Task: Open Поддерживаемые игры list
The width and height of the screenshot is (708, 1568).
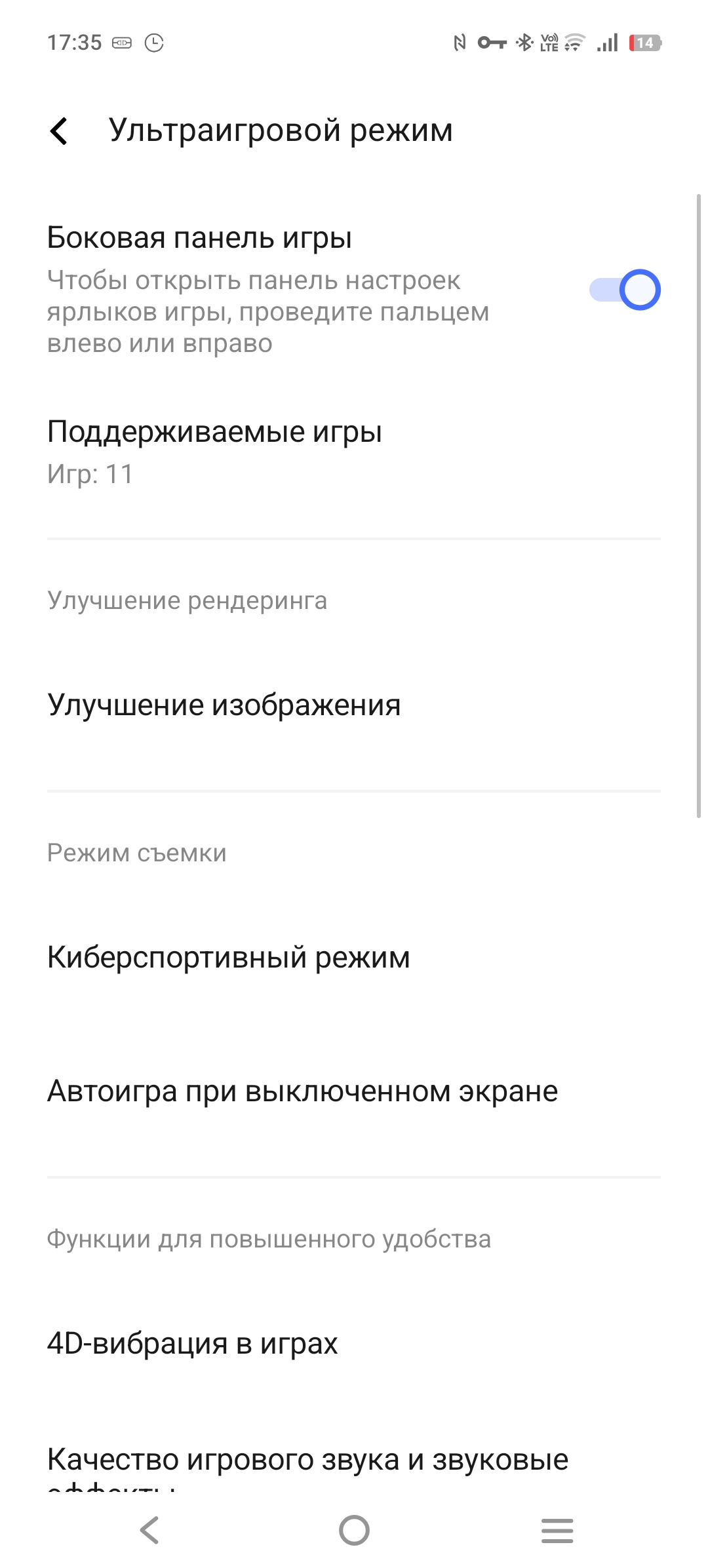Action: [x=354, y=452]
